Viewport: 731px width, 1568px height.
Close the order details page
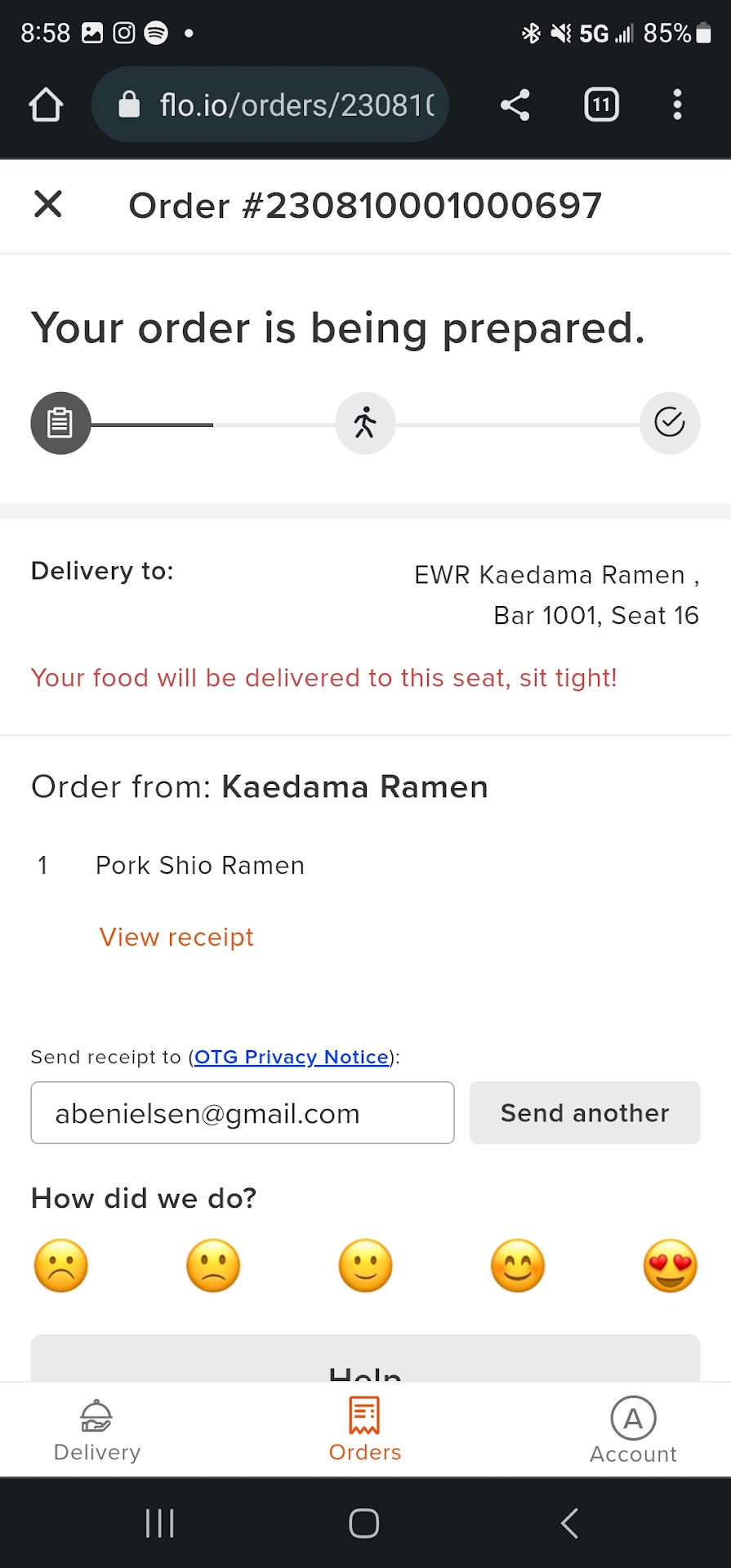[48, 204]
